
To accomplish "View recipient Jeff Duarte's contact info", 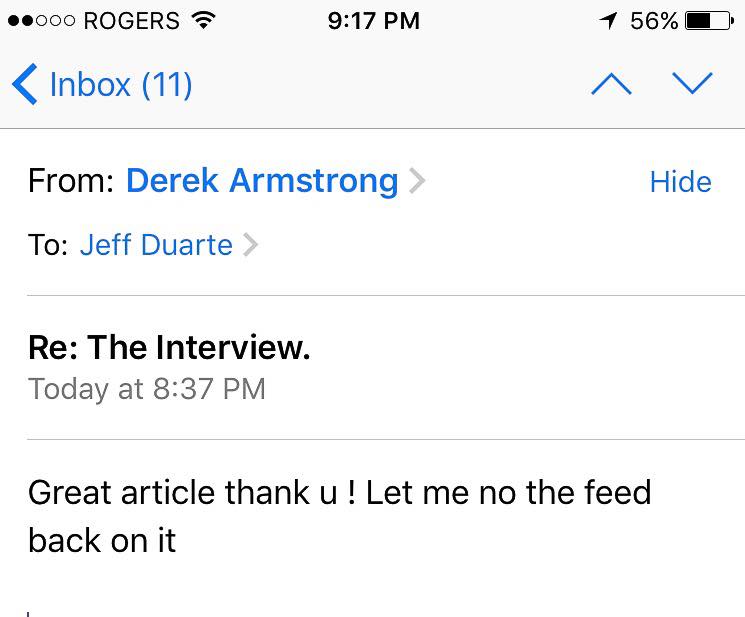I will pos(156,245).
